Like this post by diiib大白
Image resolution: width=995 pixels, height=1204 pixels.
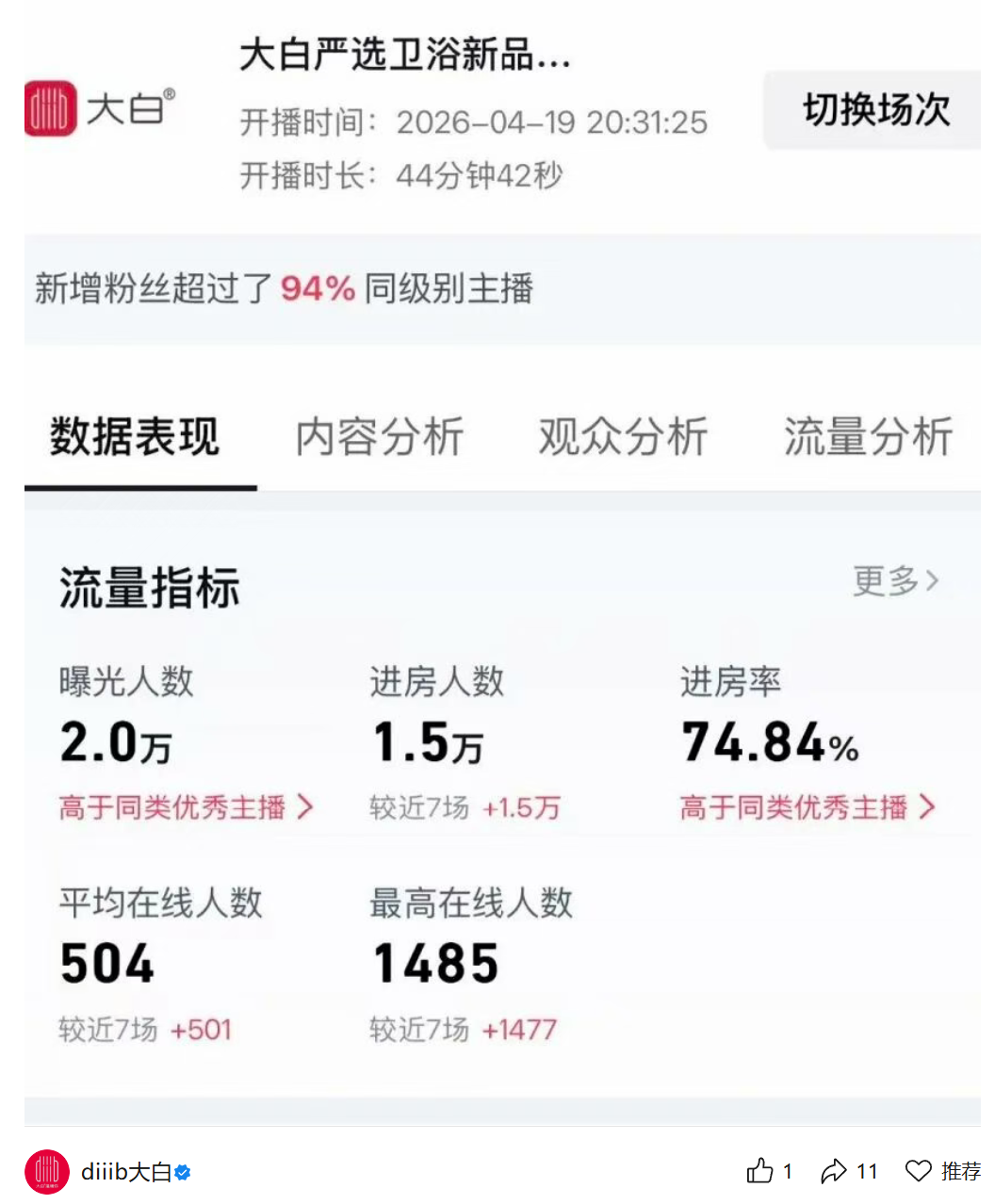[759, 1171]
